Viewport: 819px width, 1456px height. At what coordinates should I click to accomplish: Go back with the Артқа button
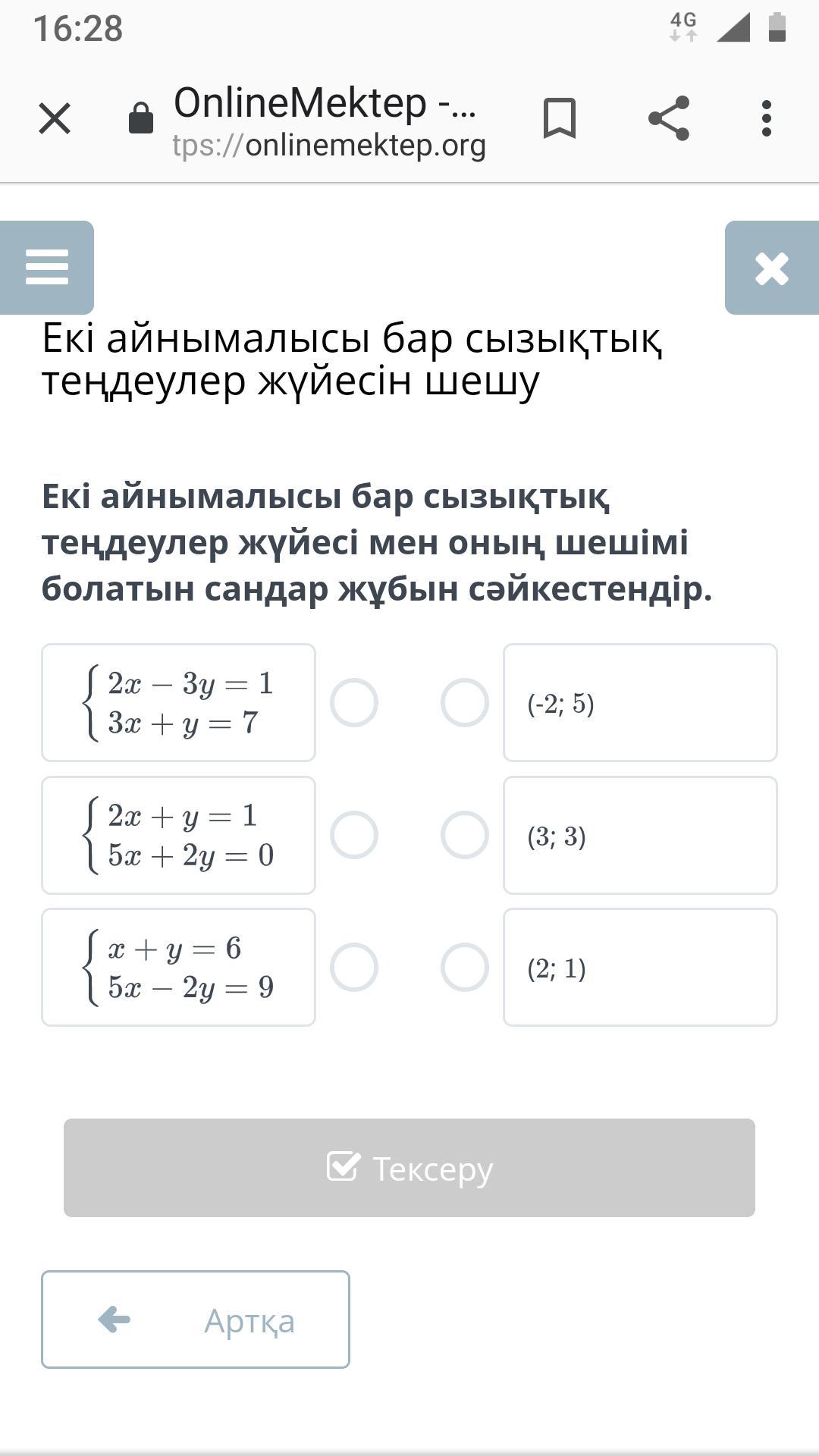point(196,1319)
